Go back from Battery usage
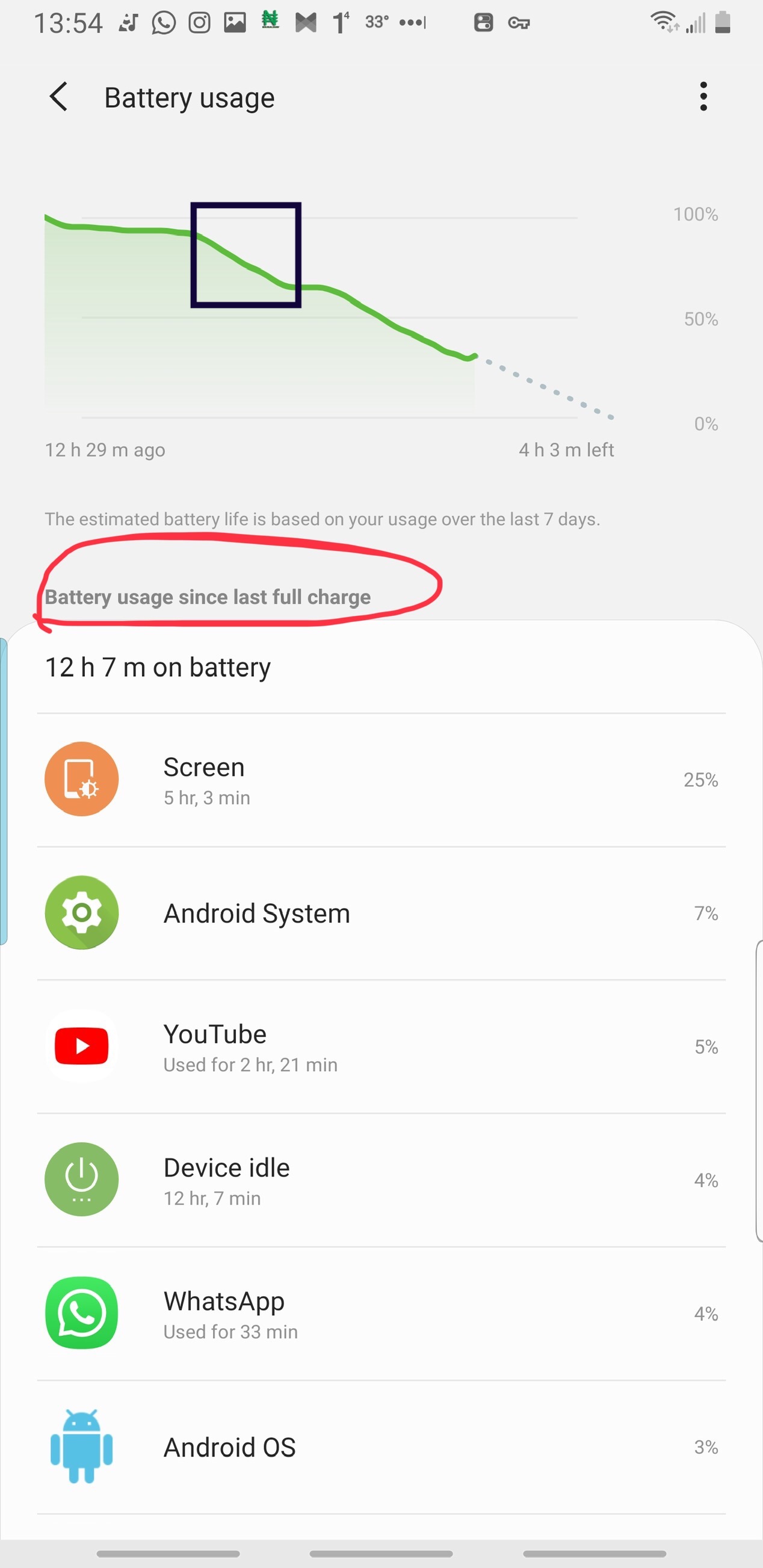The height and width of the screenshot is (1568, 763). point(58,97)
